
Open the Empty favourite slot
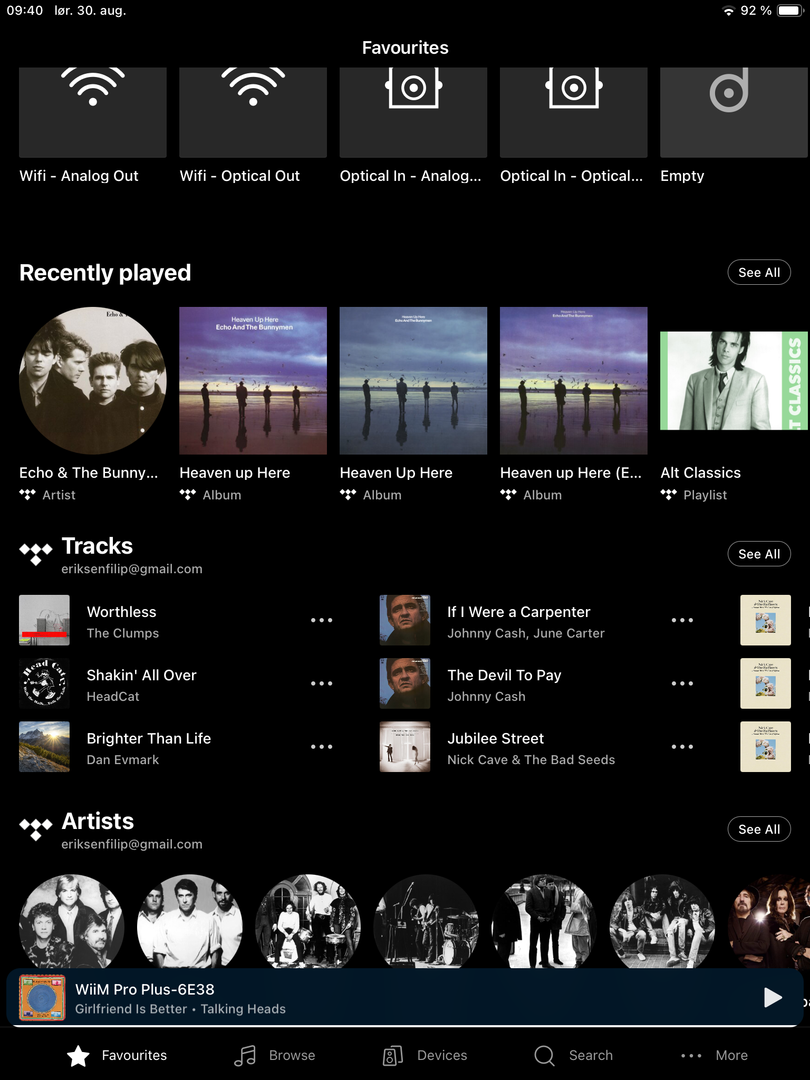pos(733,112)
